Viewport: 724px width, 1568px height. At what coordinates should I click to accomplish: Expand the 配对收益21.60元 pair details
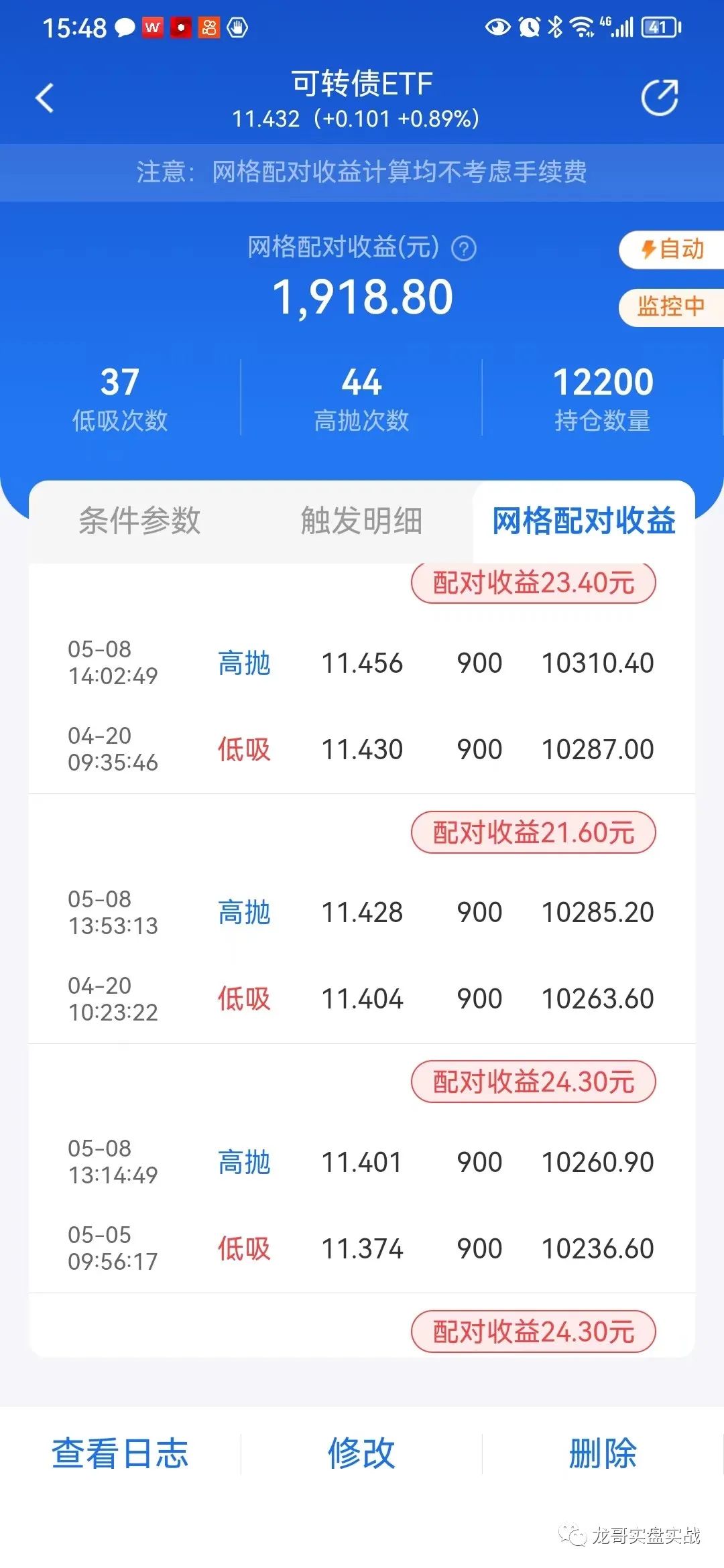click(x=533, y=831)
